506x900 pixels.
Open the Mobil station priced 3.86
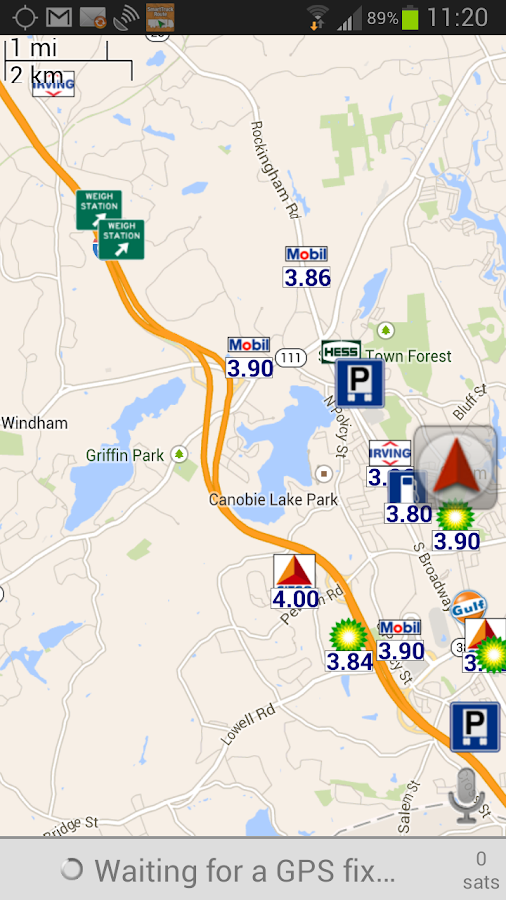coord(307,267)
